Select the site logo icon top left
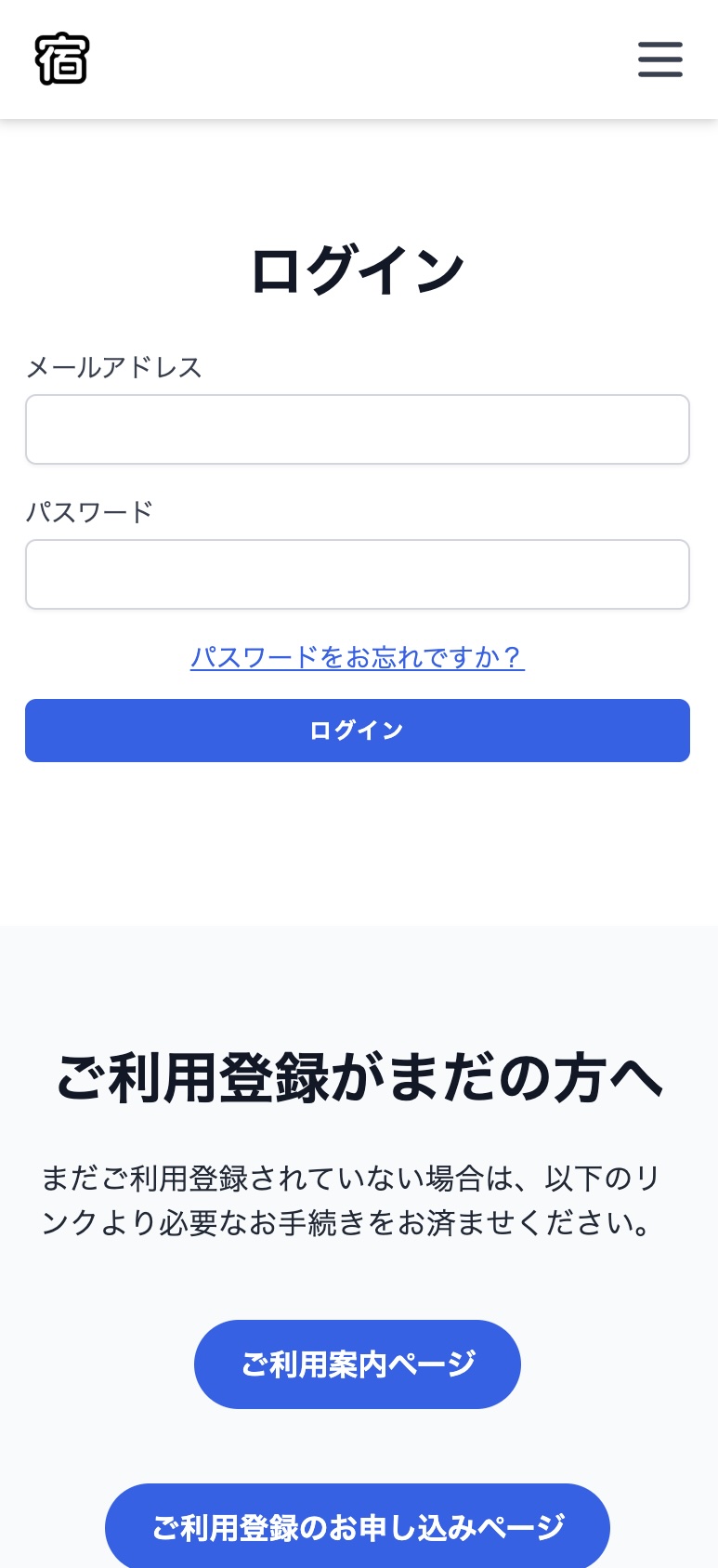 click(61, 58)
